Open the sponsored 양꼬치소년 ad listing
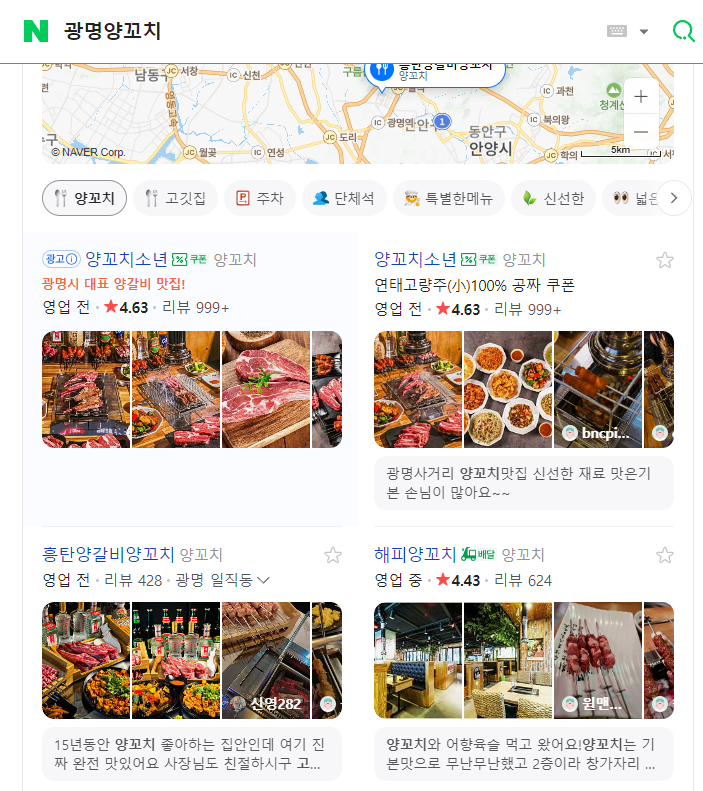The width and height of the screenshot is (703, 791). [126, 259]
